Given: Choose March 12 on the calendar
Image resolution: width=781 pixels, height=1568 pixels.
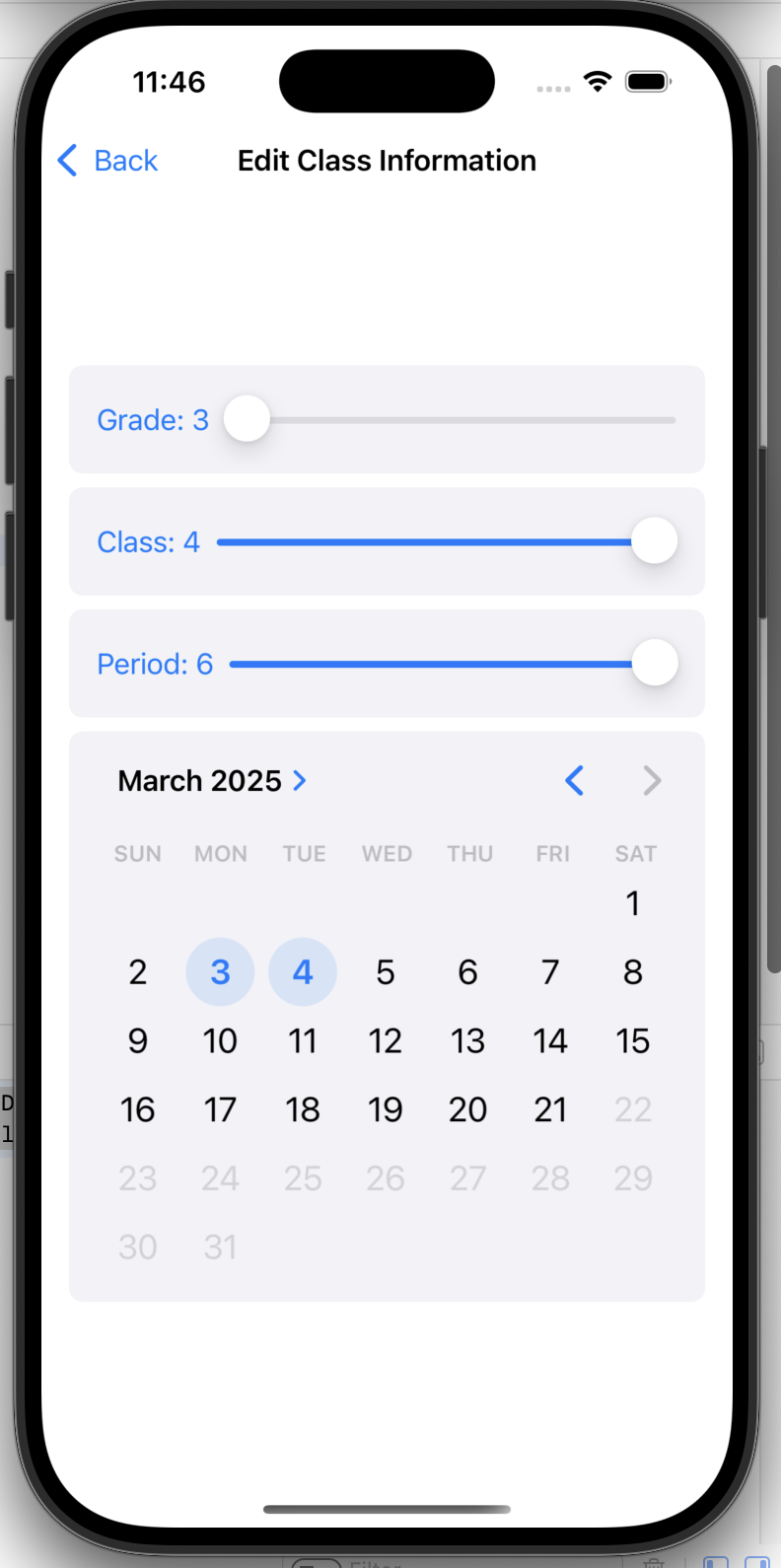Looking at the screenshot, I should 386,1041.
